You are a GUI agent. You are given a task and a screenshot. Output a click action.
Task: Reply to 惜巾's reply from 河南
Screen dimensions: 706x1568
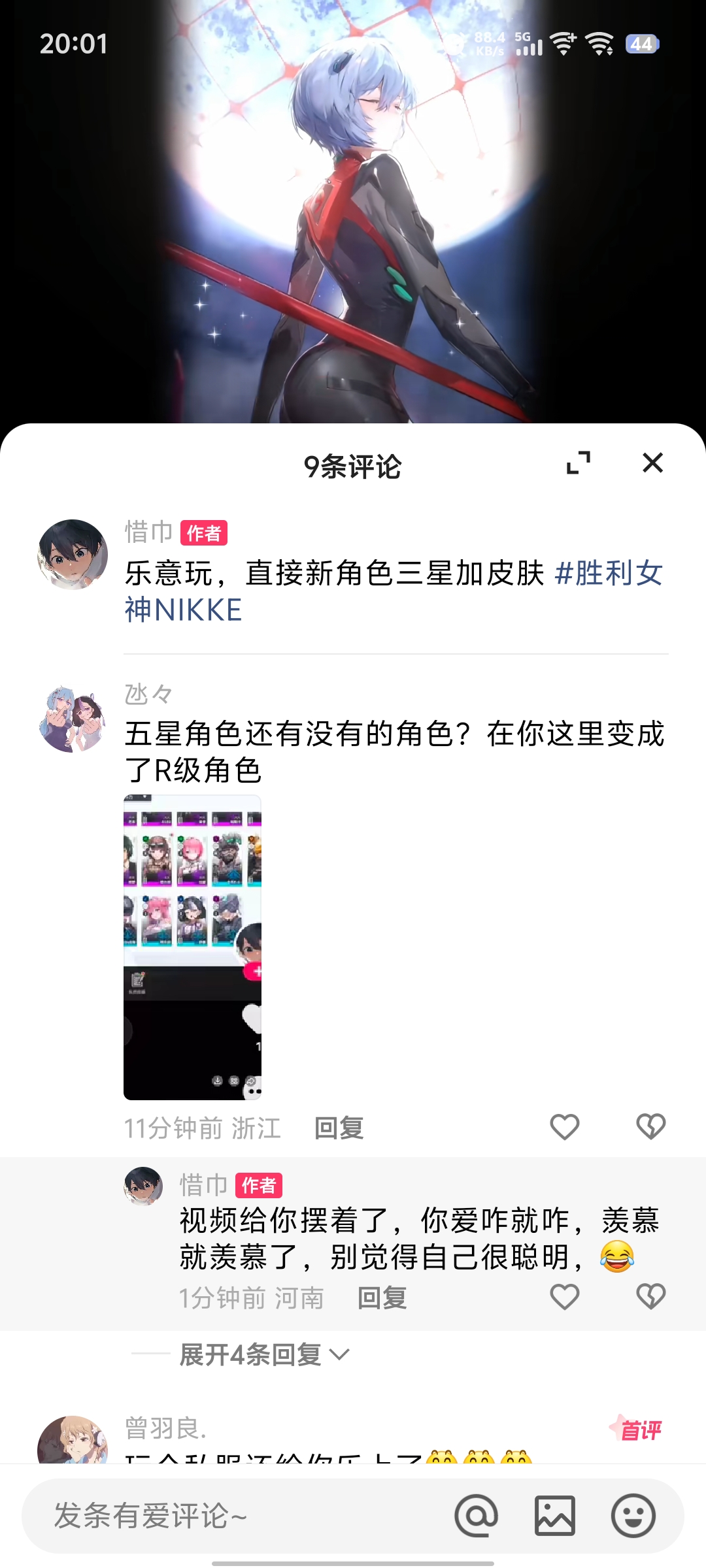pyautogui.click(x=382, y=1298)
